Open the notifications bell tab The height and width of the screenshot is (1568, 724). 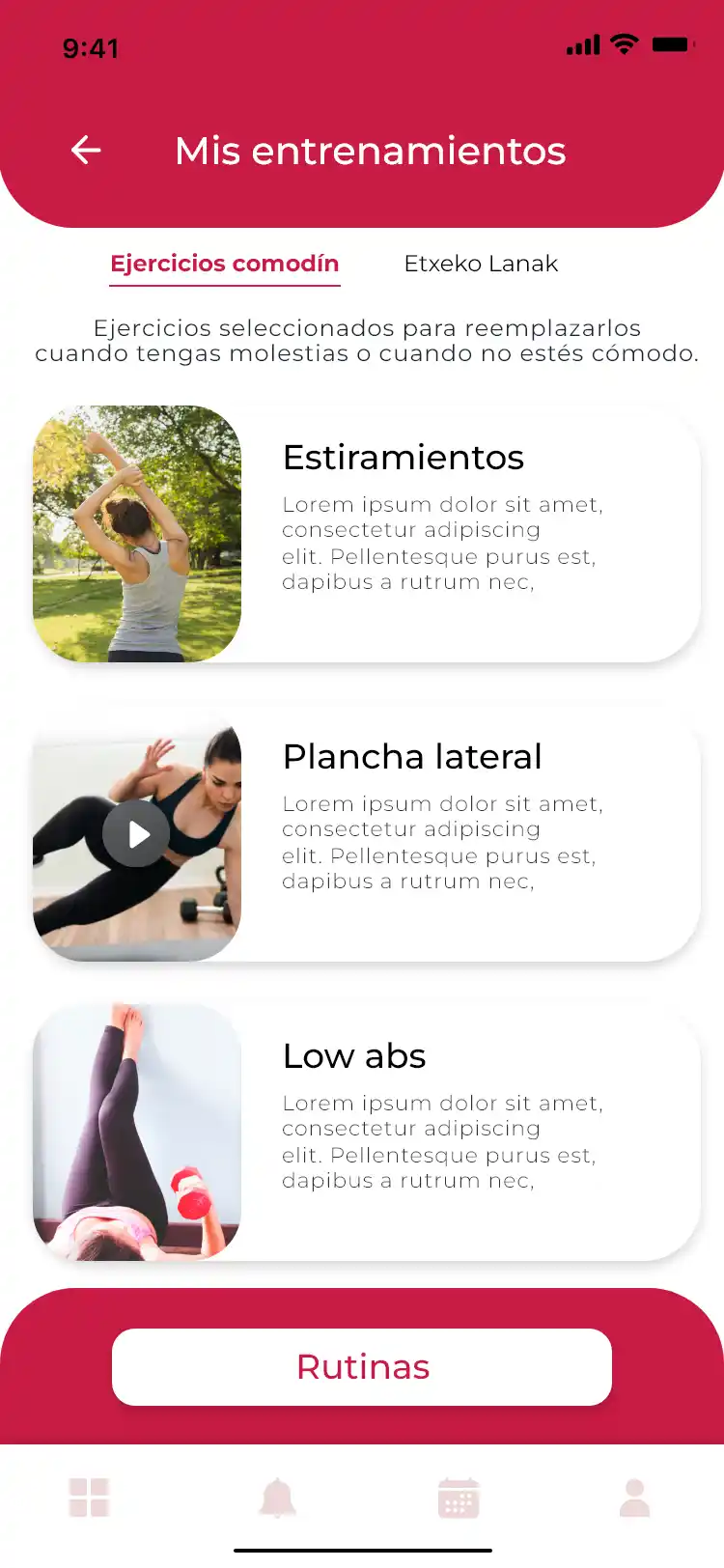(277, 1498)
